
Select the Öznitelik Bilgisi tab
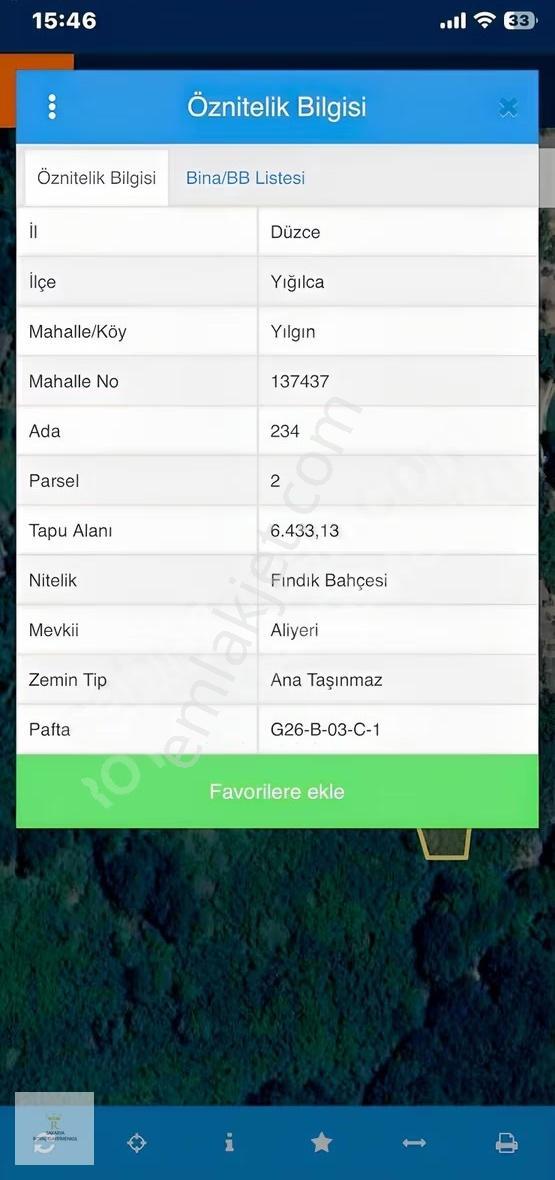pyautogui.click(x=96, y=178)
